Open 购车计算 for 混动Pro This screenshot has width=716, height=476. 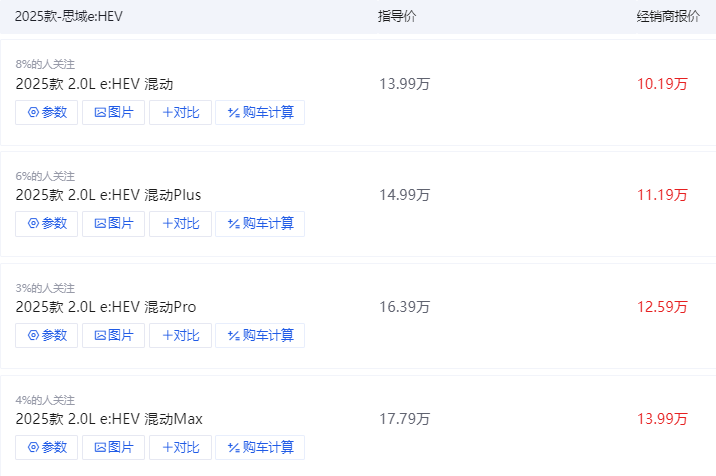pyautogui.click(x=260, y=335)
